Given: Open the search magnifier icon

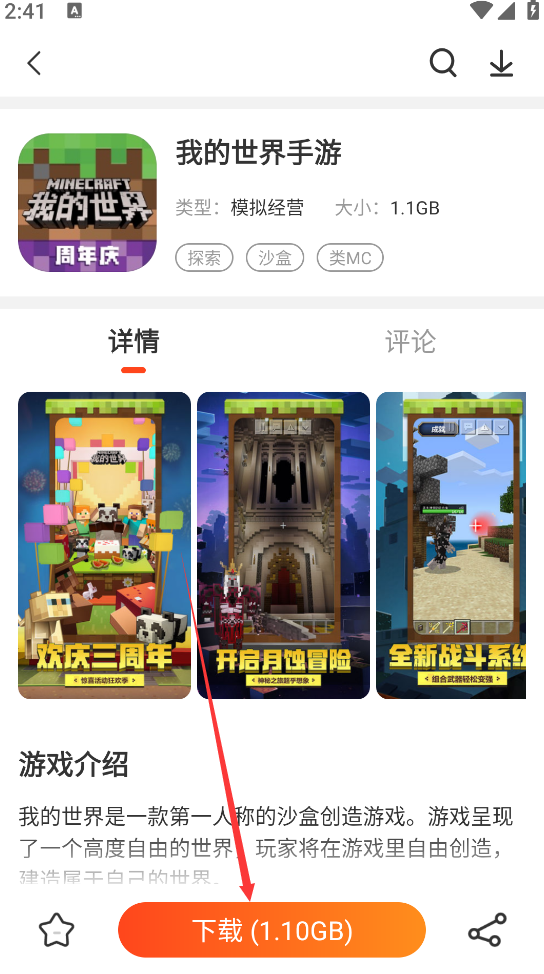Looking at the screenshot, I should pos(443,63).
